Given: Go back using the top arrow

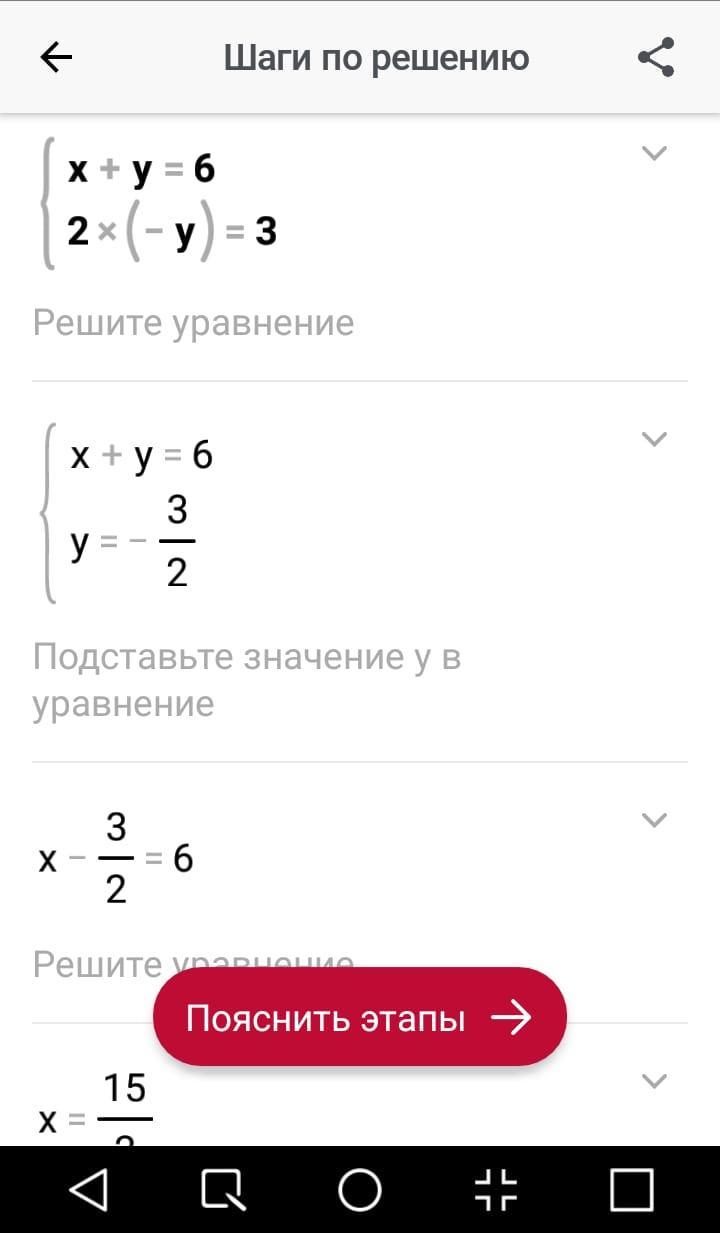Looking at the screenshot, I should [x=56, y=58].
